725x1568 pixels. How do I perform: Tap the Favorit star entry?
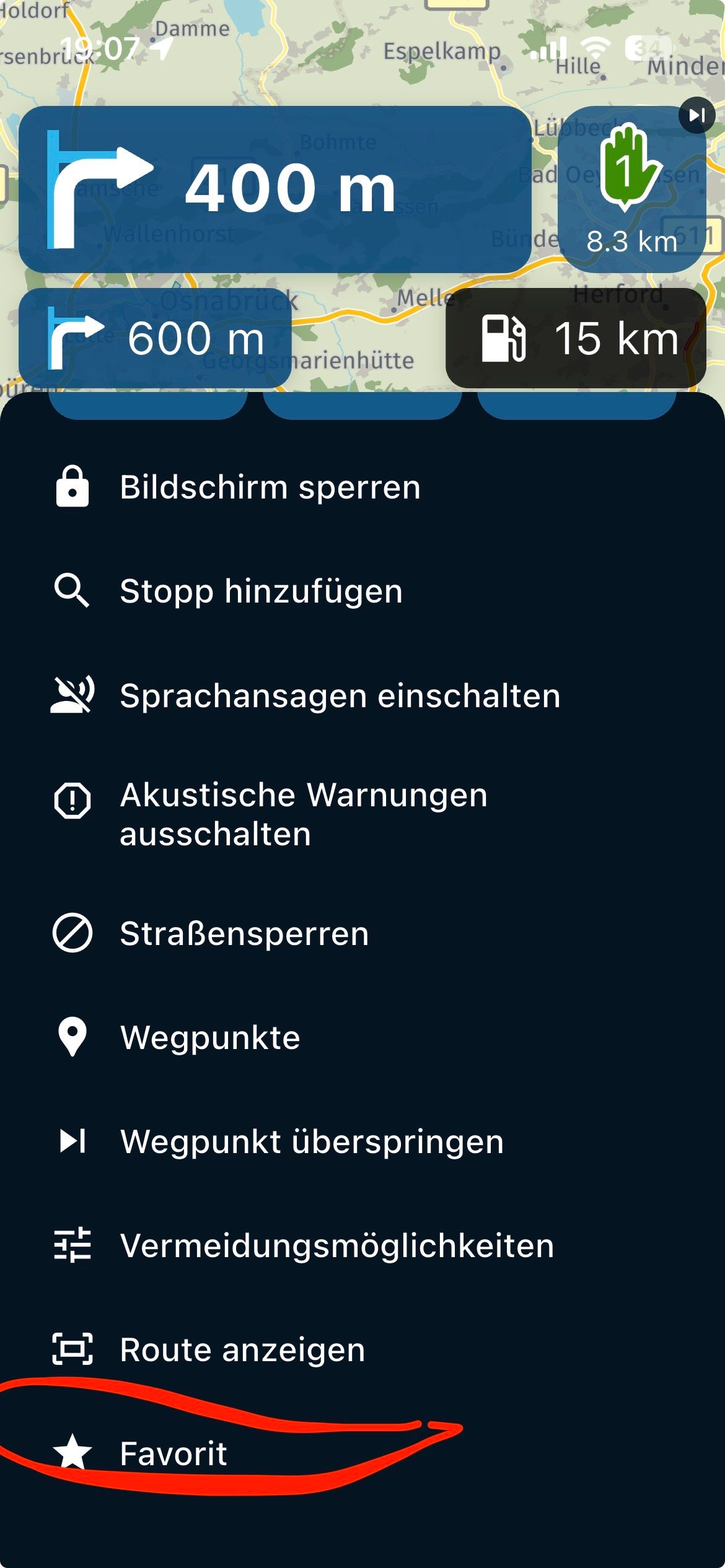362,1453
